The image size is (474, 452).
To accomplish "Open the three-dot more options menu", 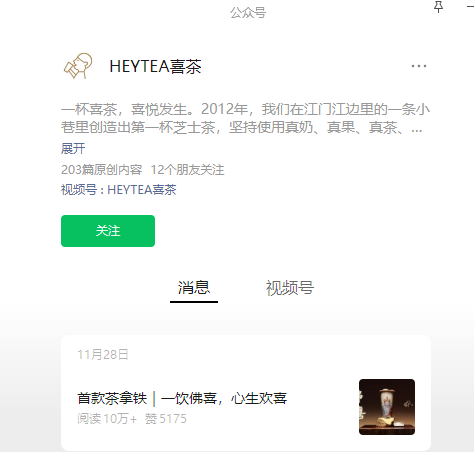I will (419, 66).
